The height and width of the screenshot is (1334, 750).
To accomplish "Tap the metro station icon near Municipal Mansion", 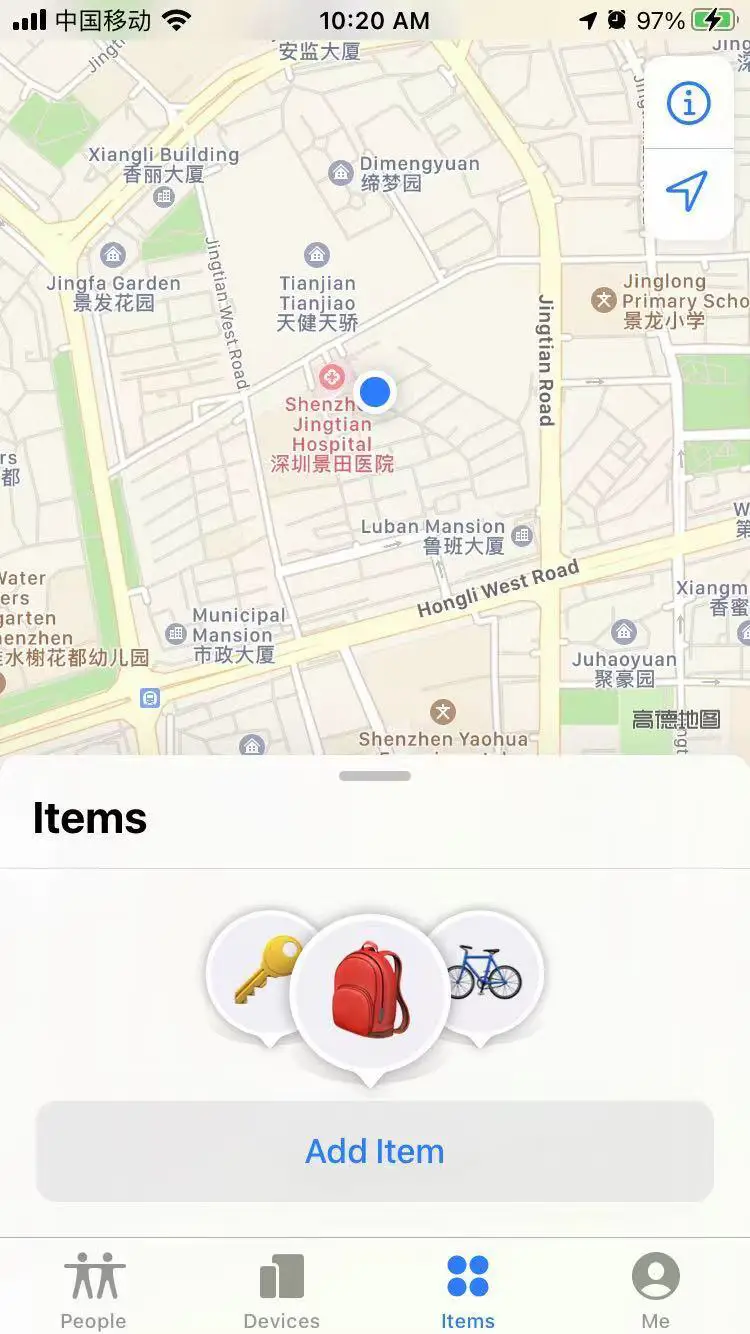I will pos(150,698).
